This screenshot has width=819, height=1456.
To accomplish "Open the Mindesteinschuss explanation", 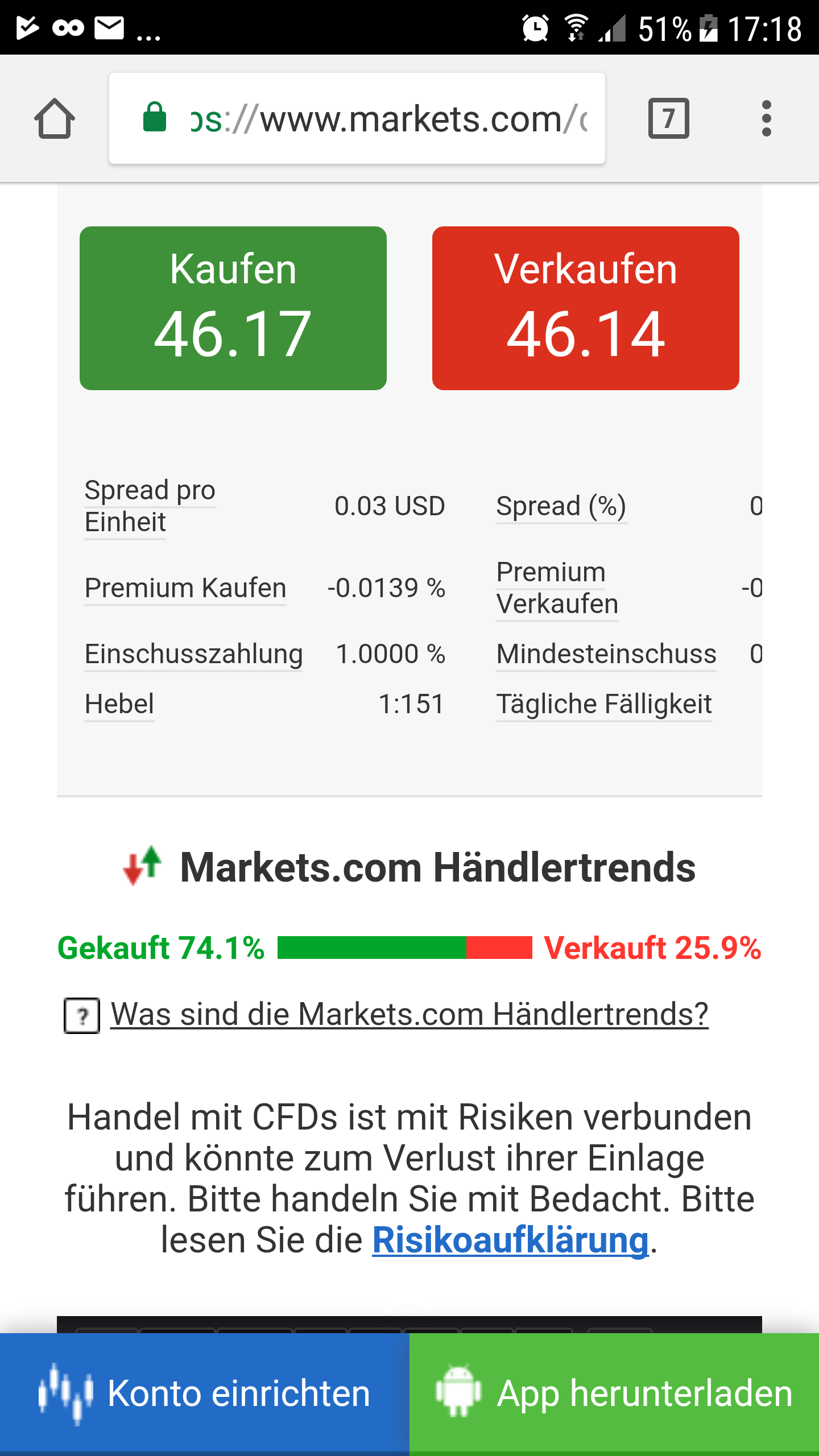I will coord(606,654).
